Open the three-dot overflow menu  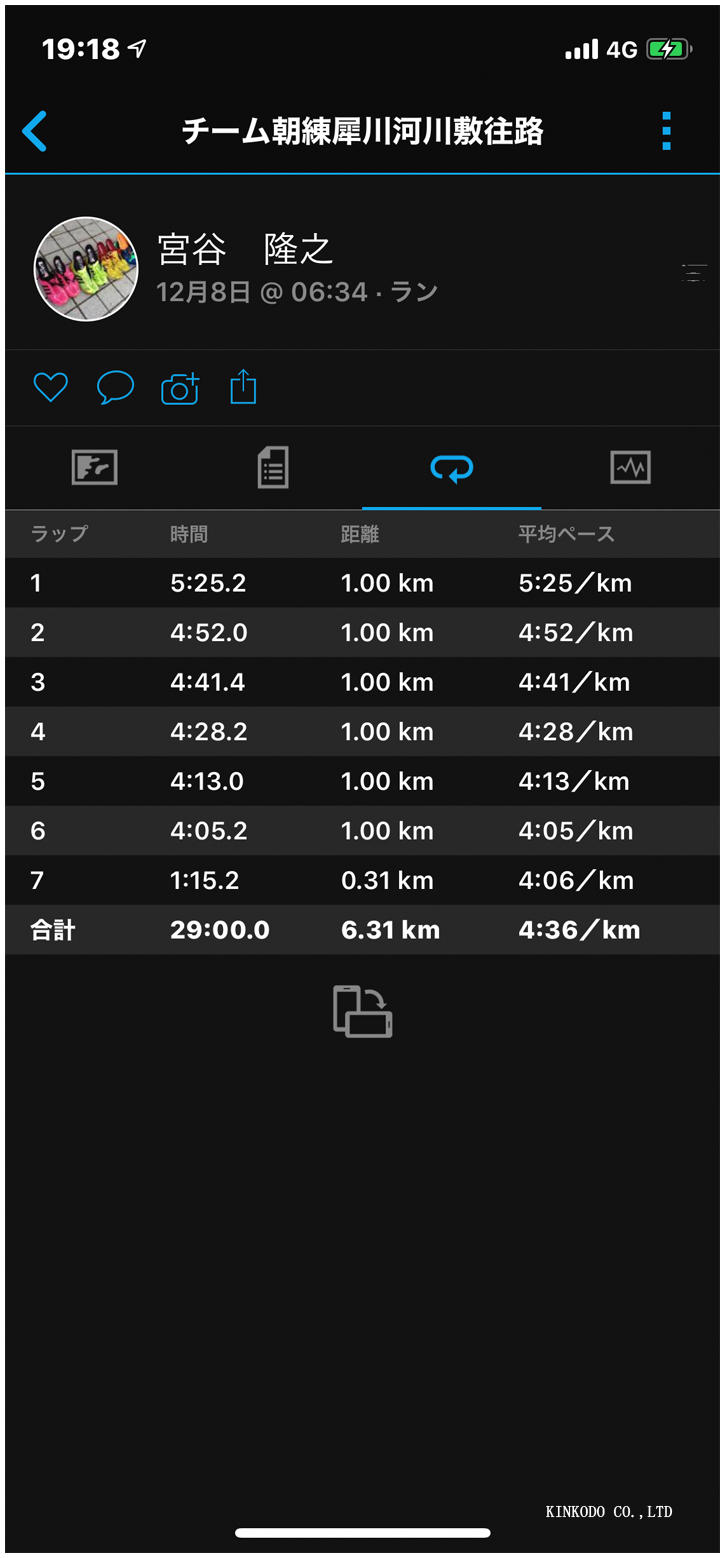tap(666, 131)
